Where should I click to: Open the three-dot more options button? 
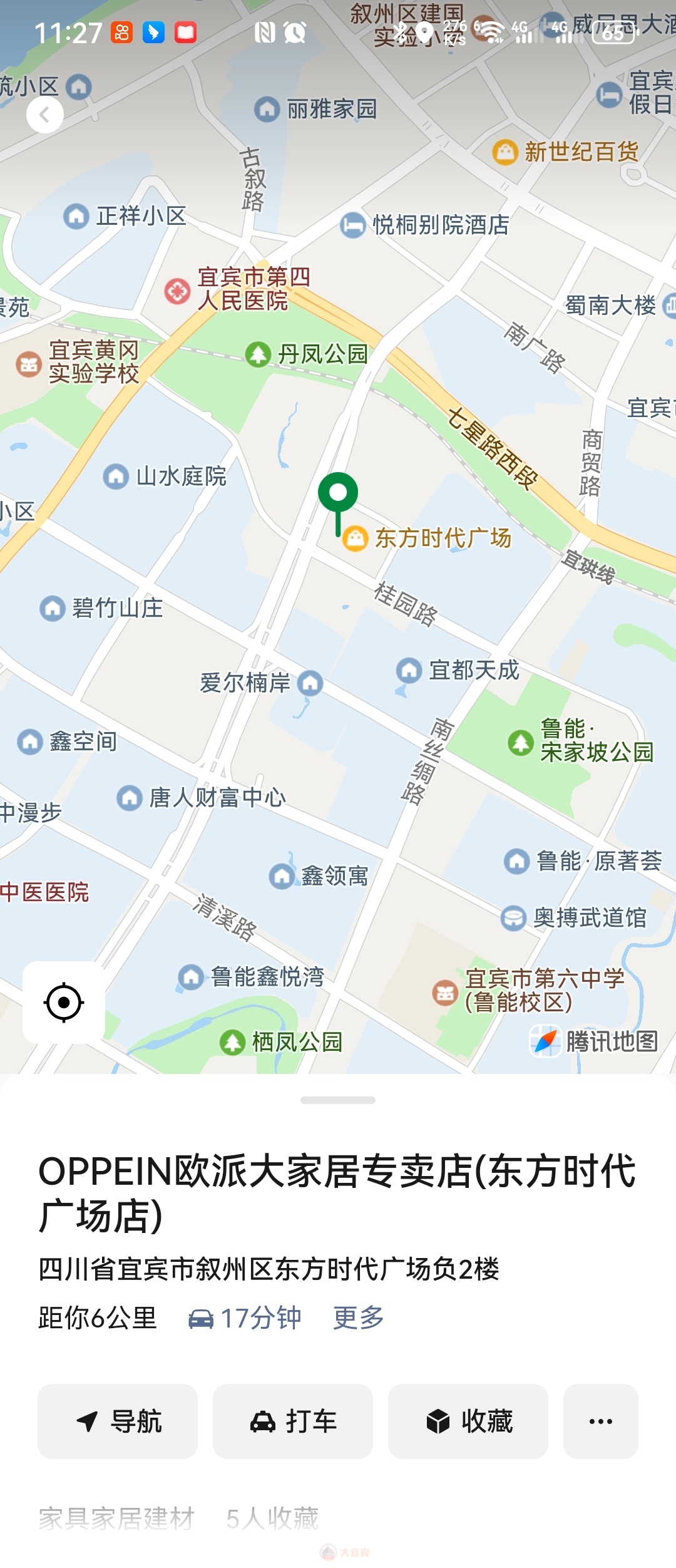tap(600, 1421)
